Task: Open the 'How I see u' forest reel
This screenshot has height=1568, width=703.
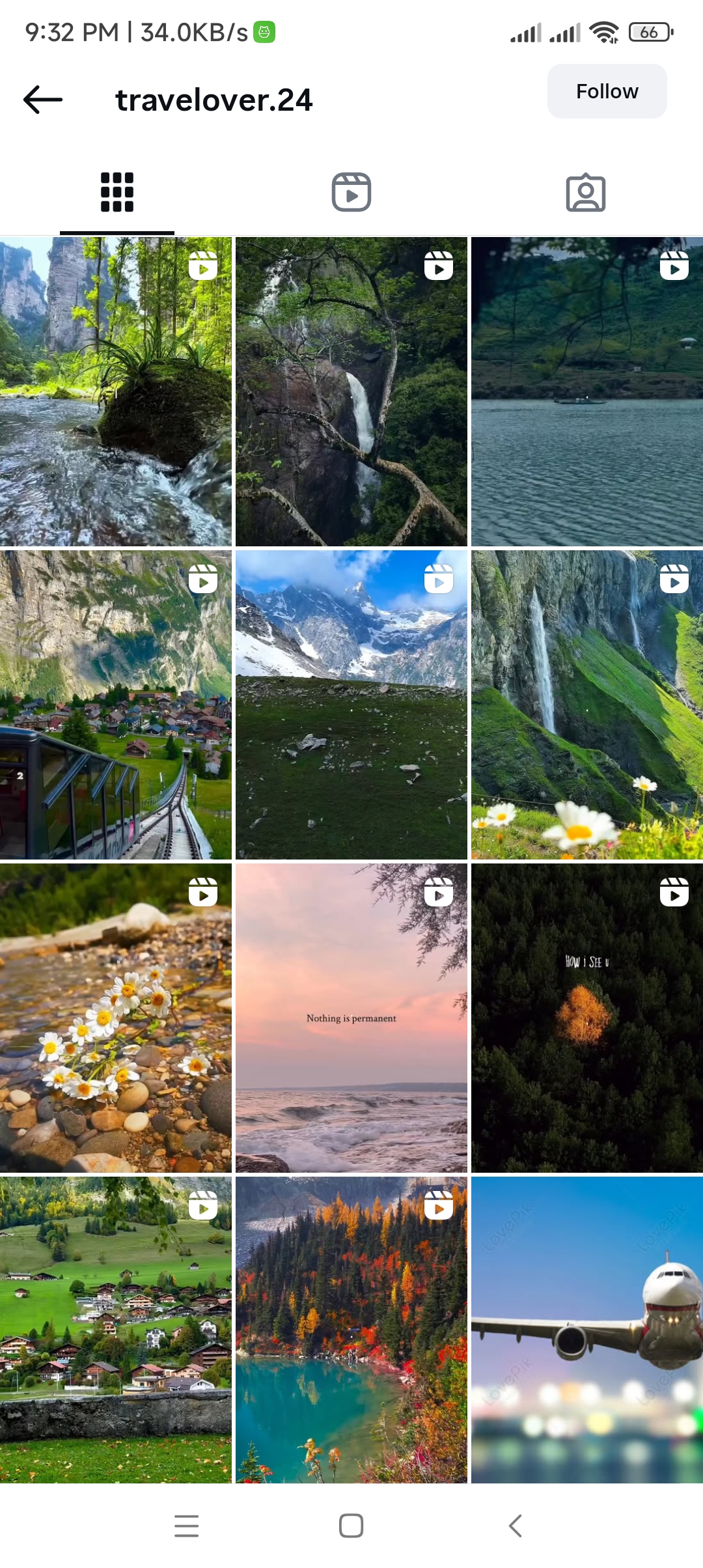Action: pyautogui.click(x=586, y=1018)
